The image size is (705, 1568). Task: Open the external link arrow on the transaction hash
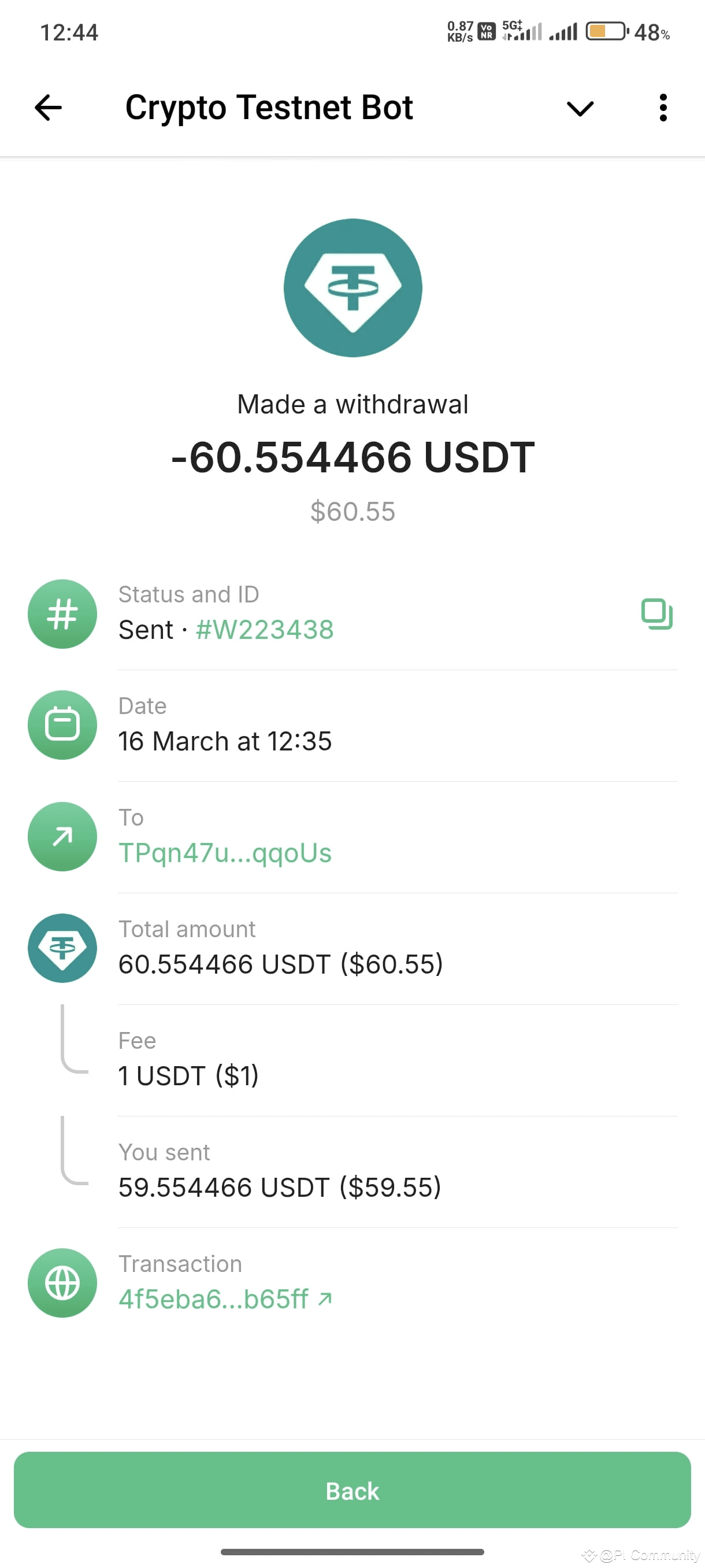[323, 1299]
